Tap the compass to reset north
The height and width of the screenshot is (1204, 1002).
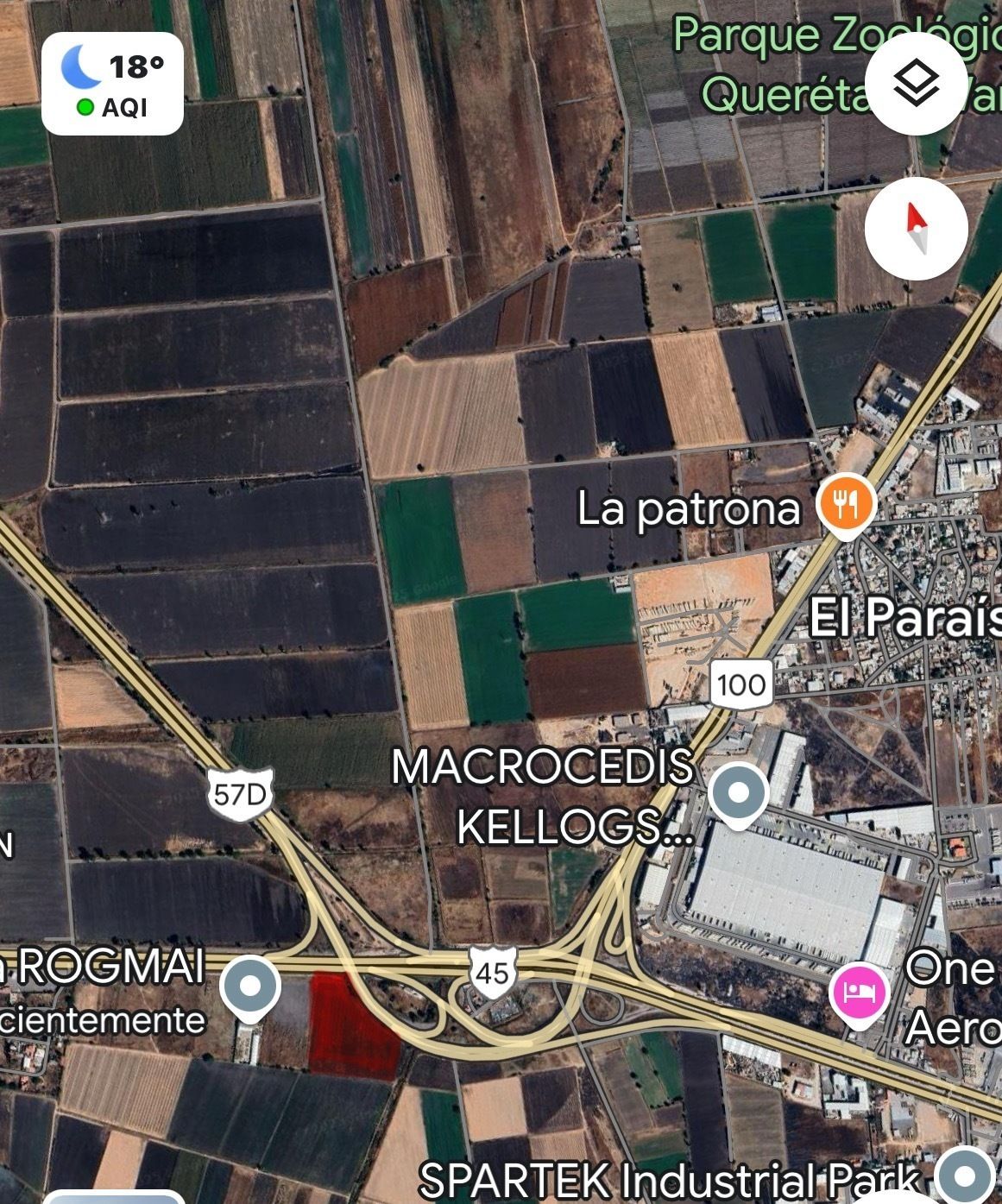click(916, 228)
